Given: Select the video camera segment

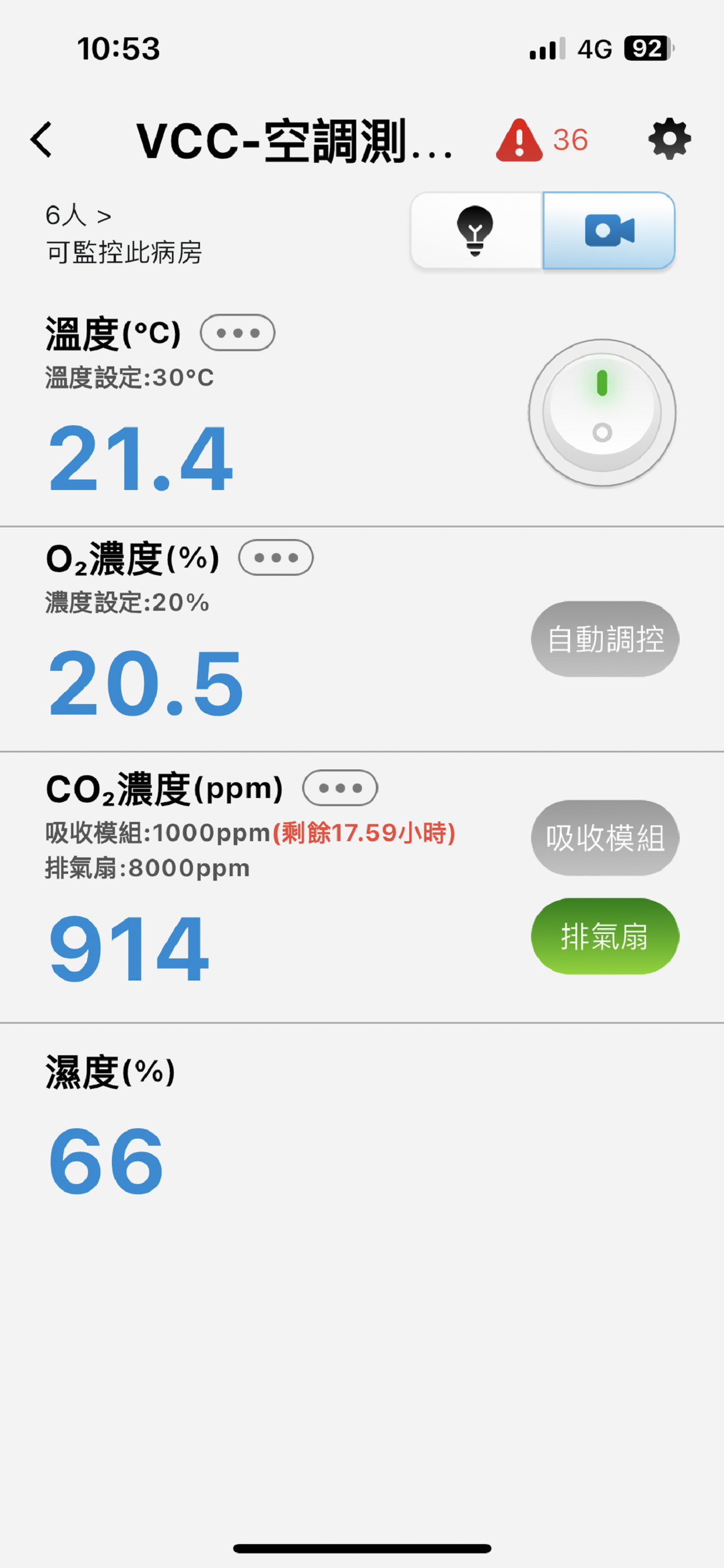Looking at the screenshot, I should point(609,230).
